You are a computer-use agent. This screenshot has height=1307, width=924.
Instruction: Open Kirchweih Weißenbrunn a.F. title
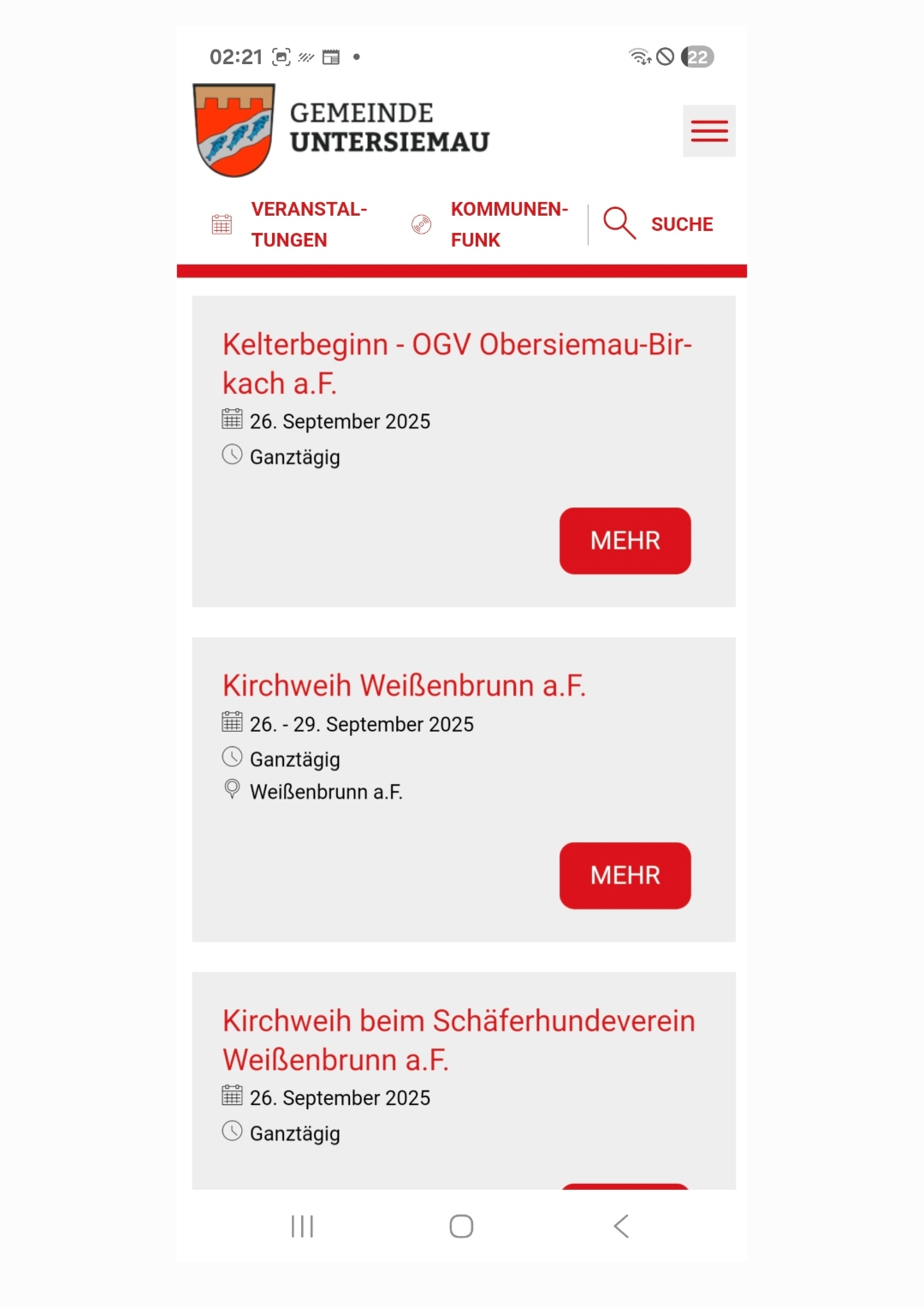(404, 686)
